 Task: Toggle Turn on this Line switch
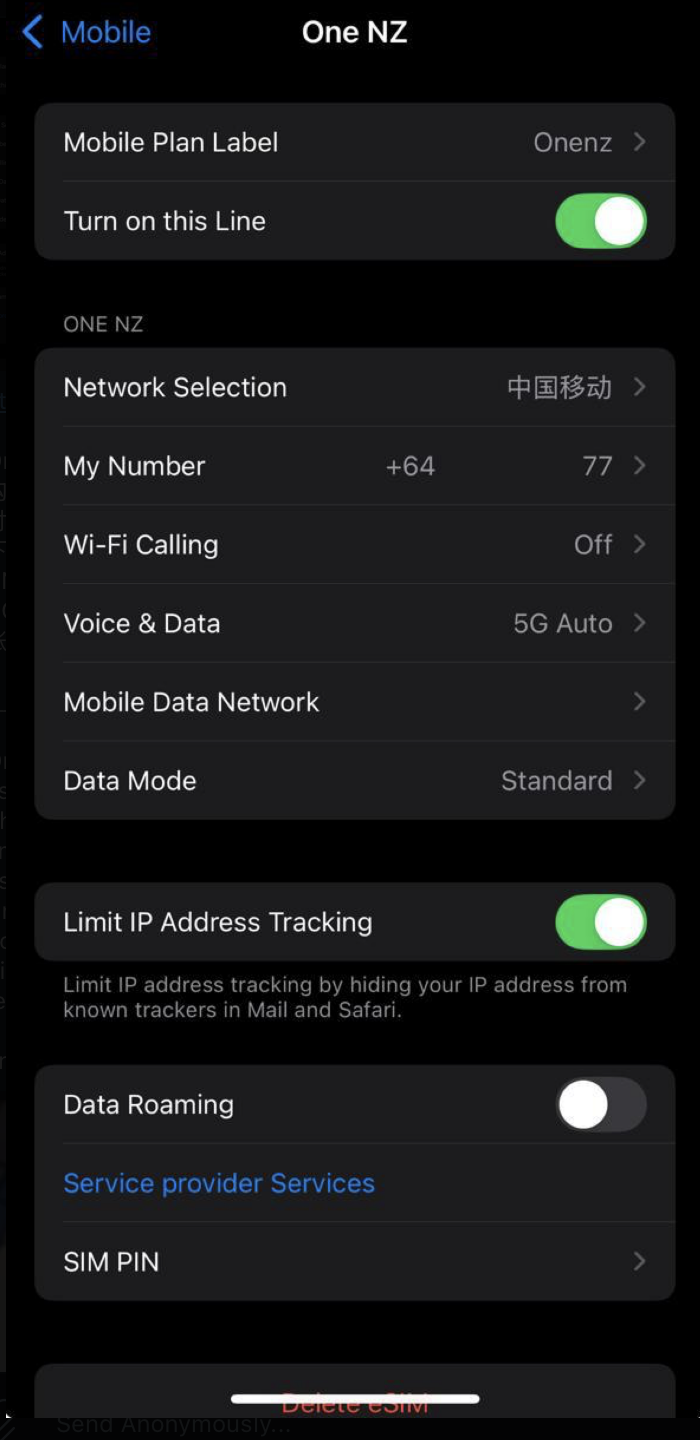tap(600, 221)
